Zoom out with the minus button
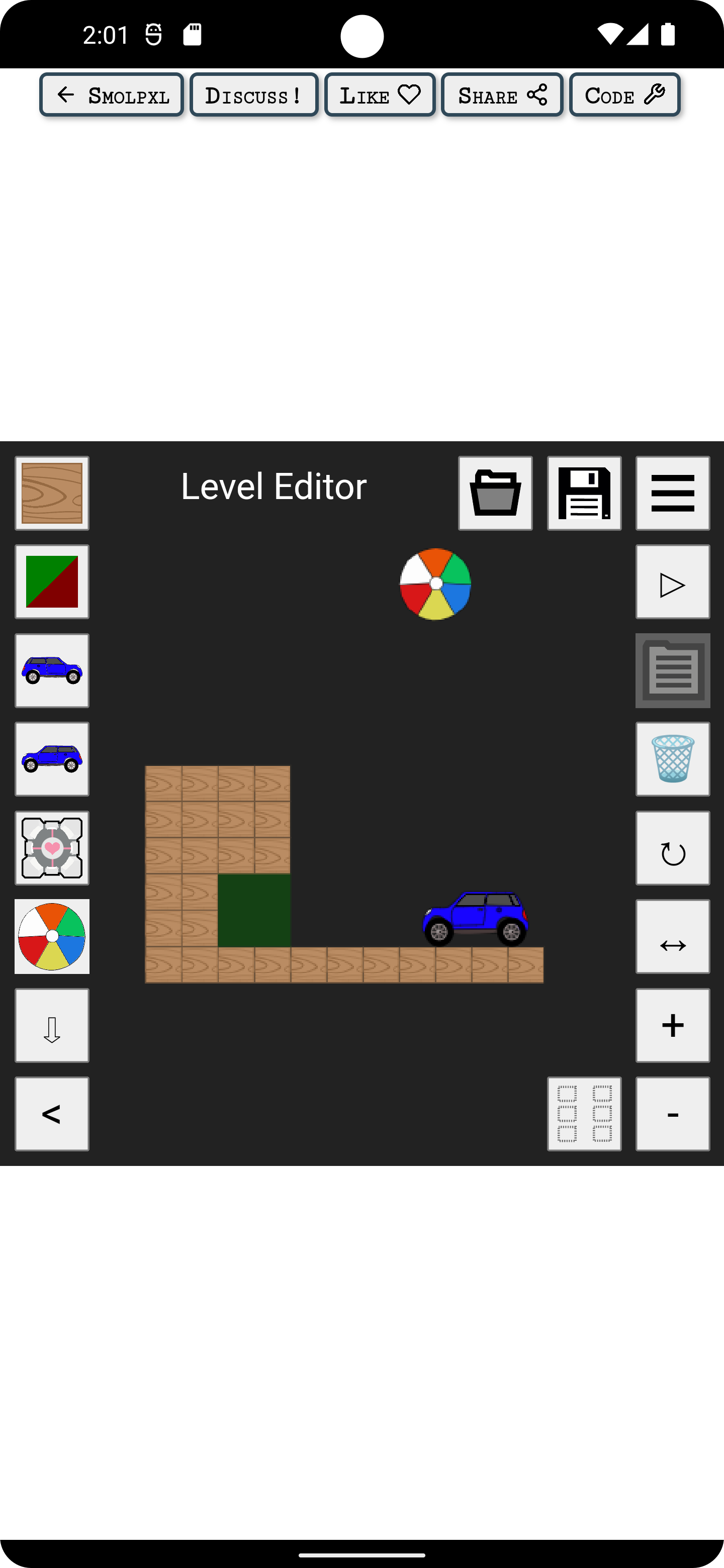 (673, 1114)
